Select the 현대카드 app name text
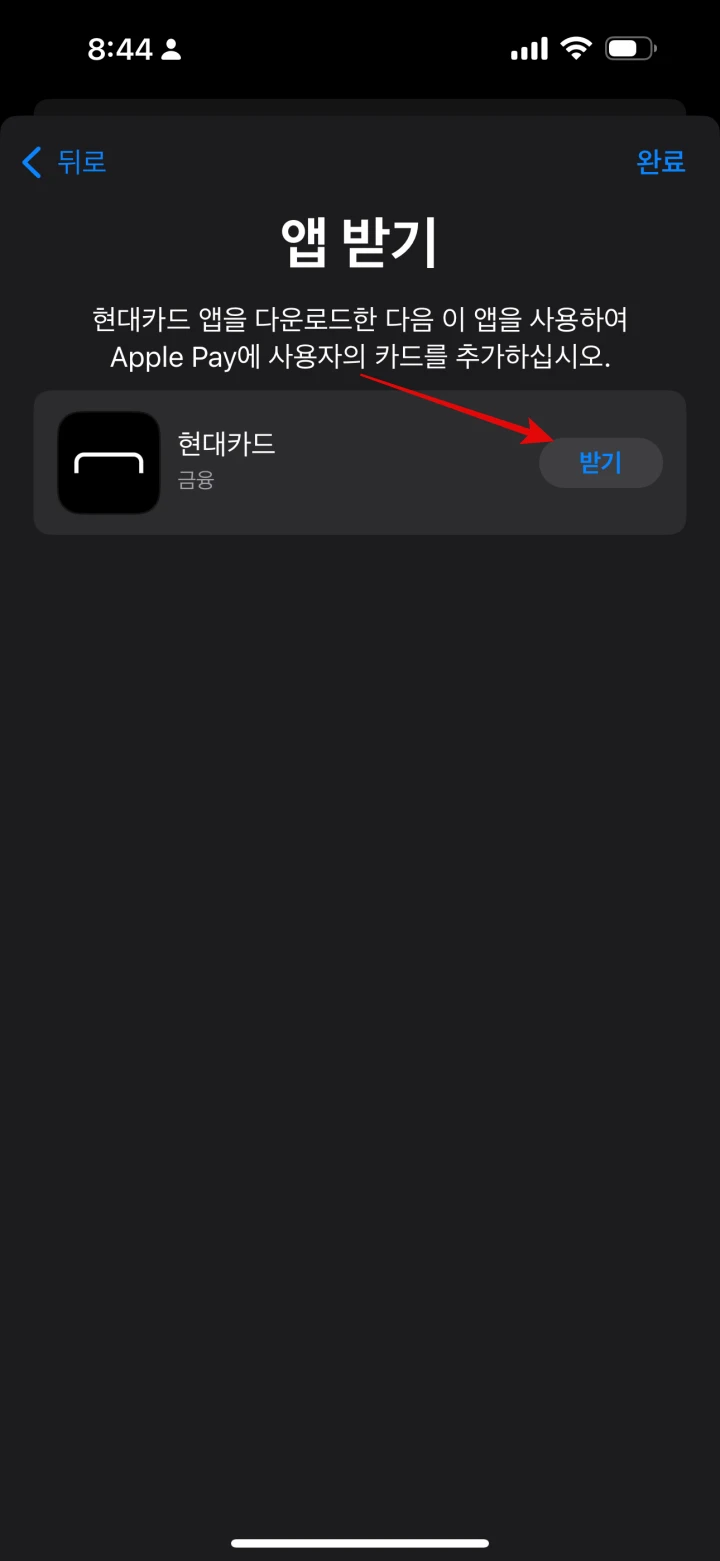Screen dimensions: 720x1561 [224, 444]
